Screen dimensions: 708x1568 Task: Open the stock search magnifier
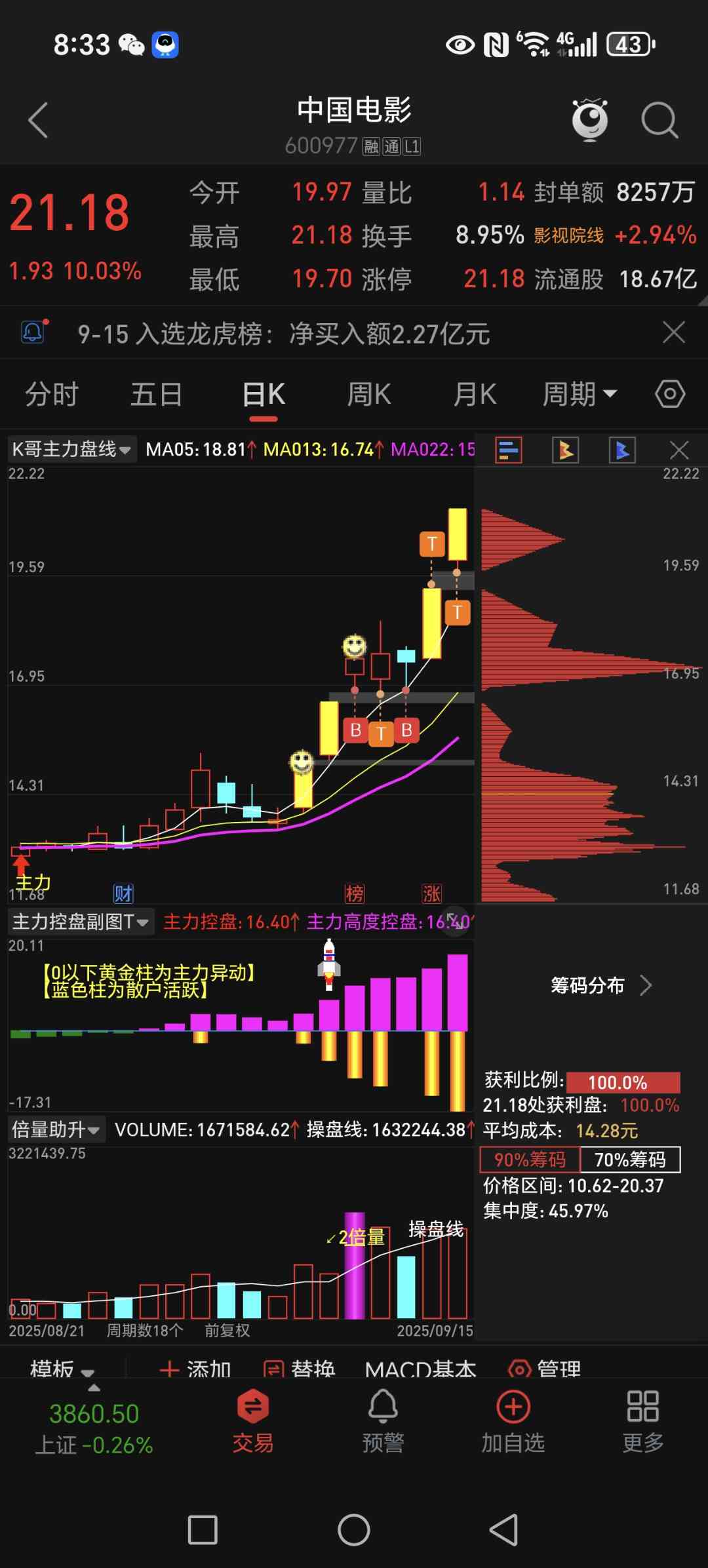tap(659, 120)
